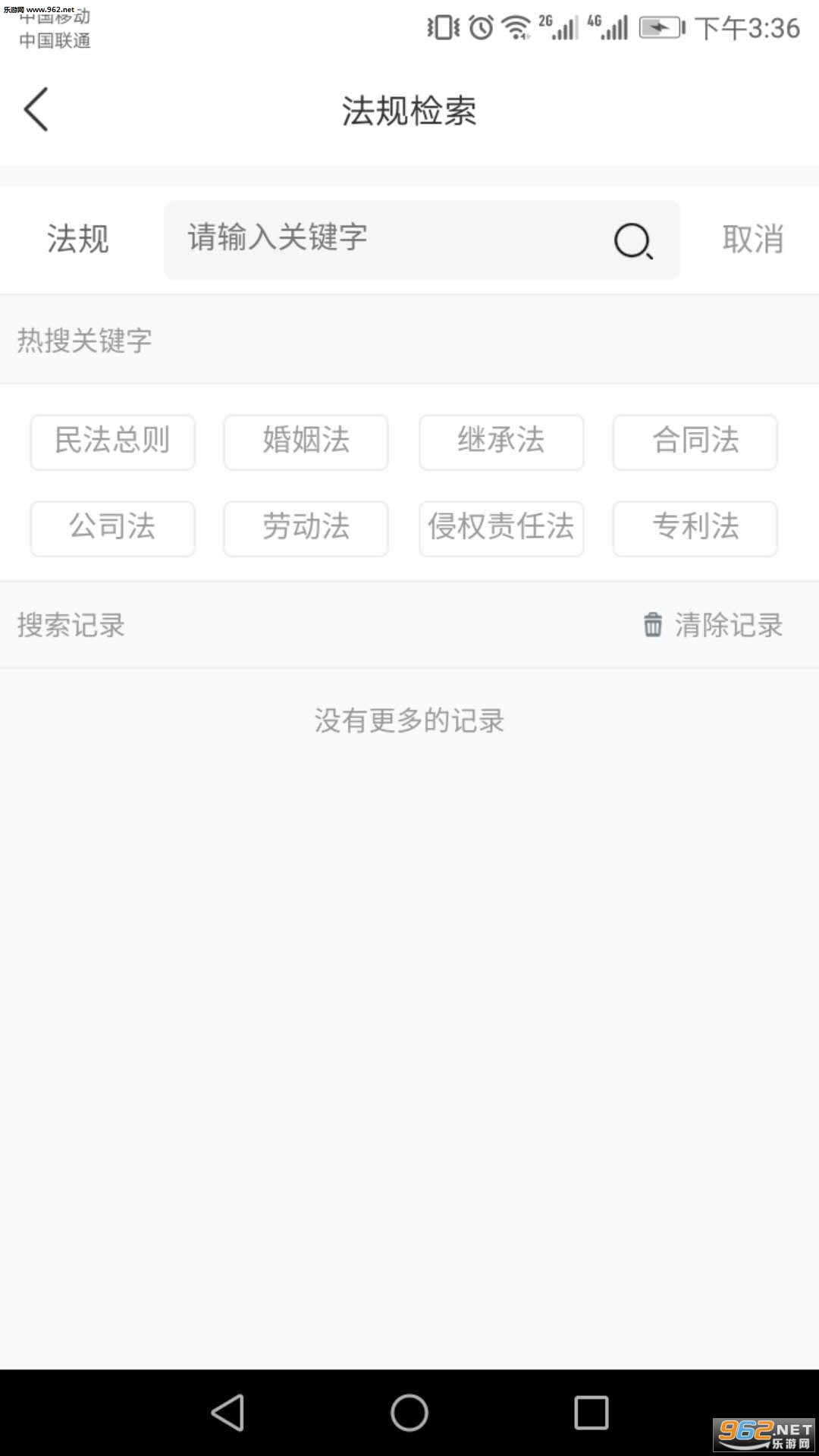This screenshot has width=819, height=1456.
Task: Choose the 合同法 keyword chip
Action: [x=695, y=441]
